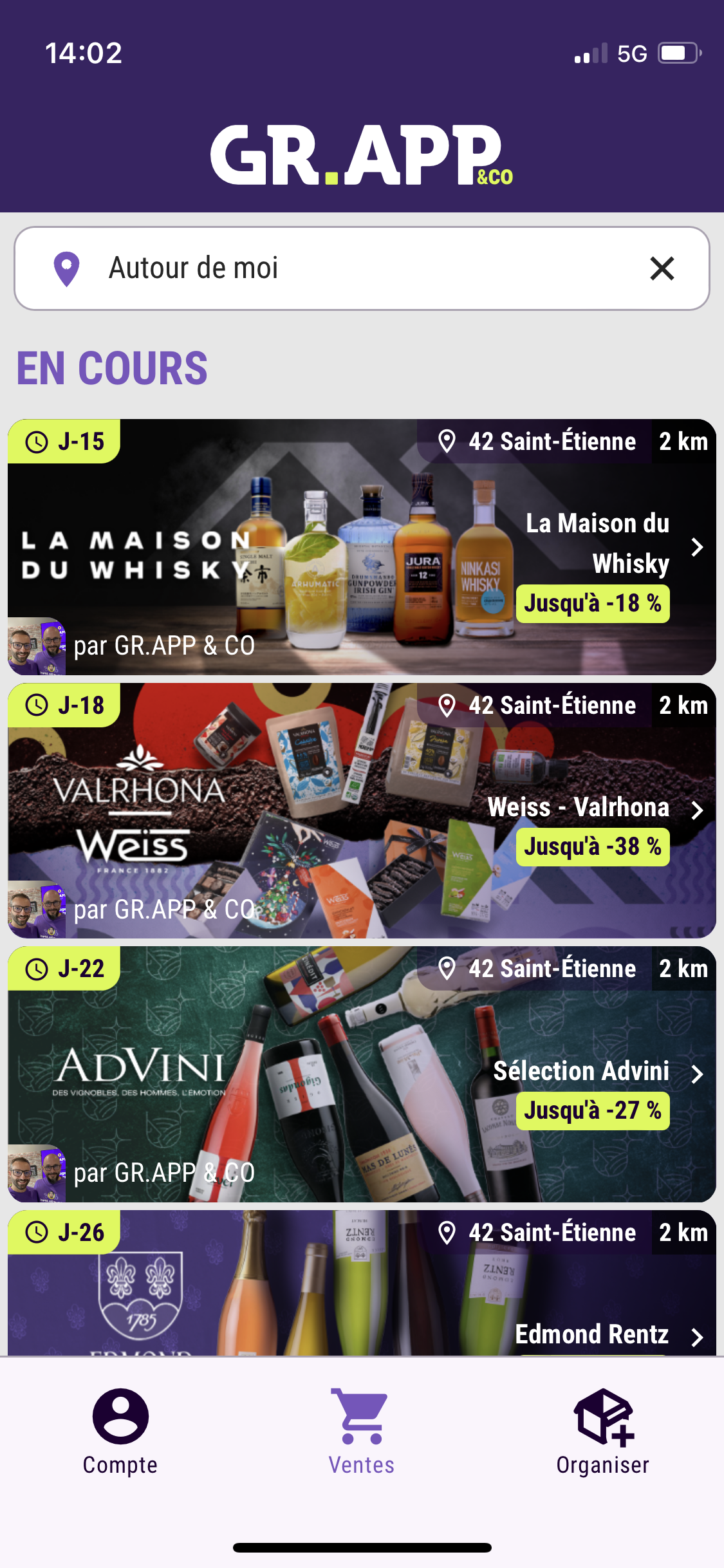Open the Weiss - Valrhona sale card
Screen dimensions: 724x1568
[362, 810]
